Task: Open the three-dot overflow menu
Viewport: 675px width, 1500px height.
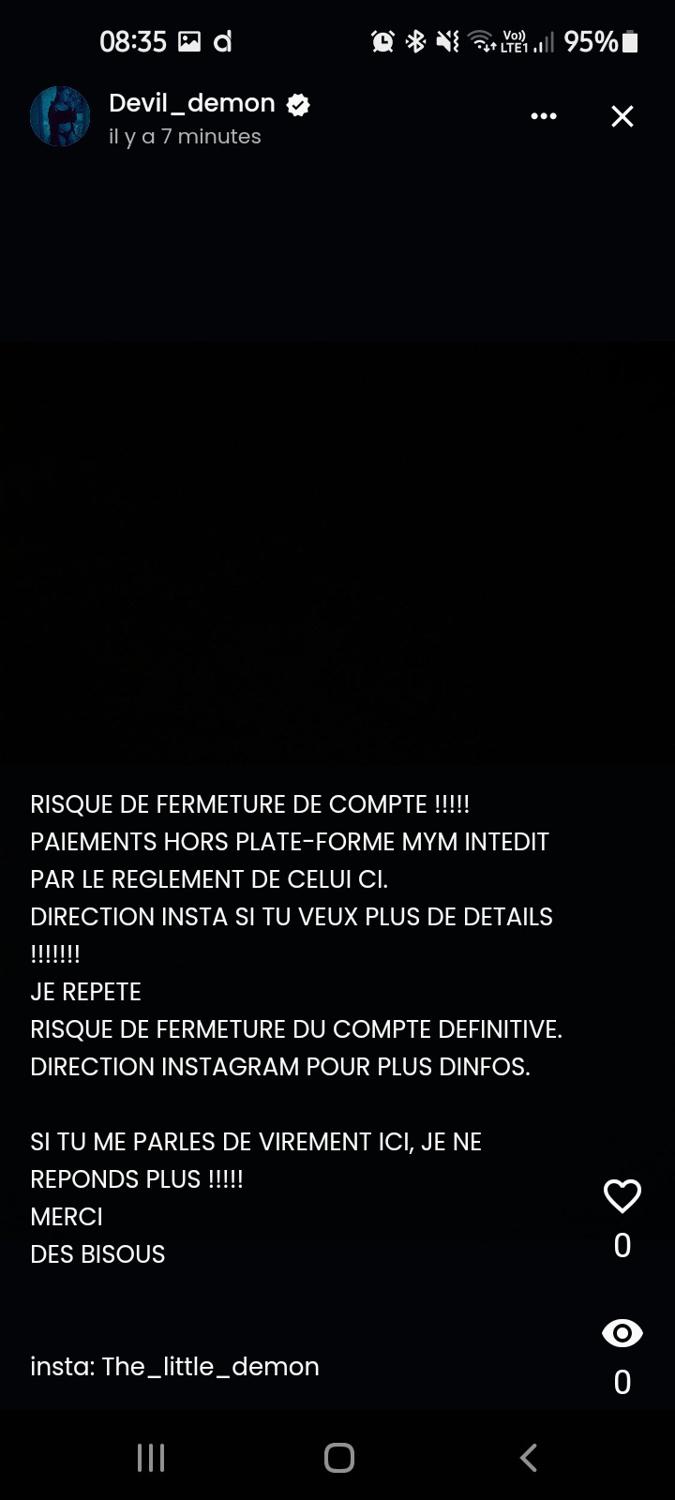Action: point(543,117)
